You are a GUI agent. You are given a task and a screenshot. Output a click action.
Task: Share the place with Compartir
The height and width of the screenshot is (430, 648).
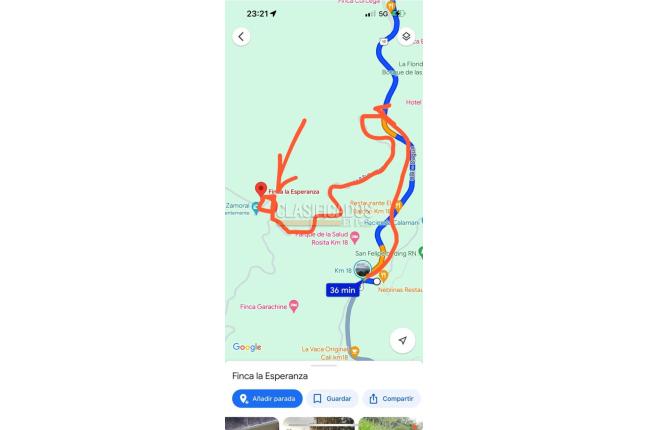[390, 398]
